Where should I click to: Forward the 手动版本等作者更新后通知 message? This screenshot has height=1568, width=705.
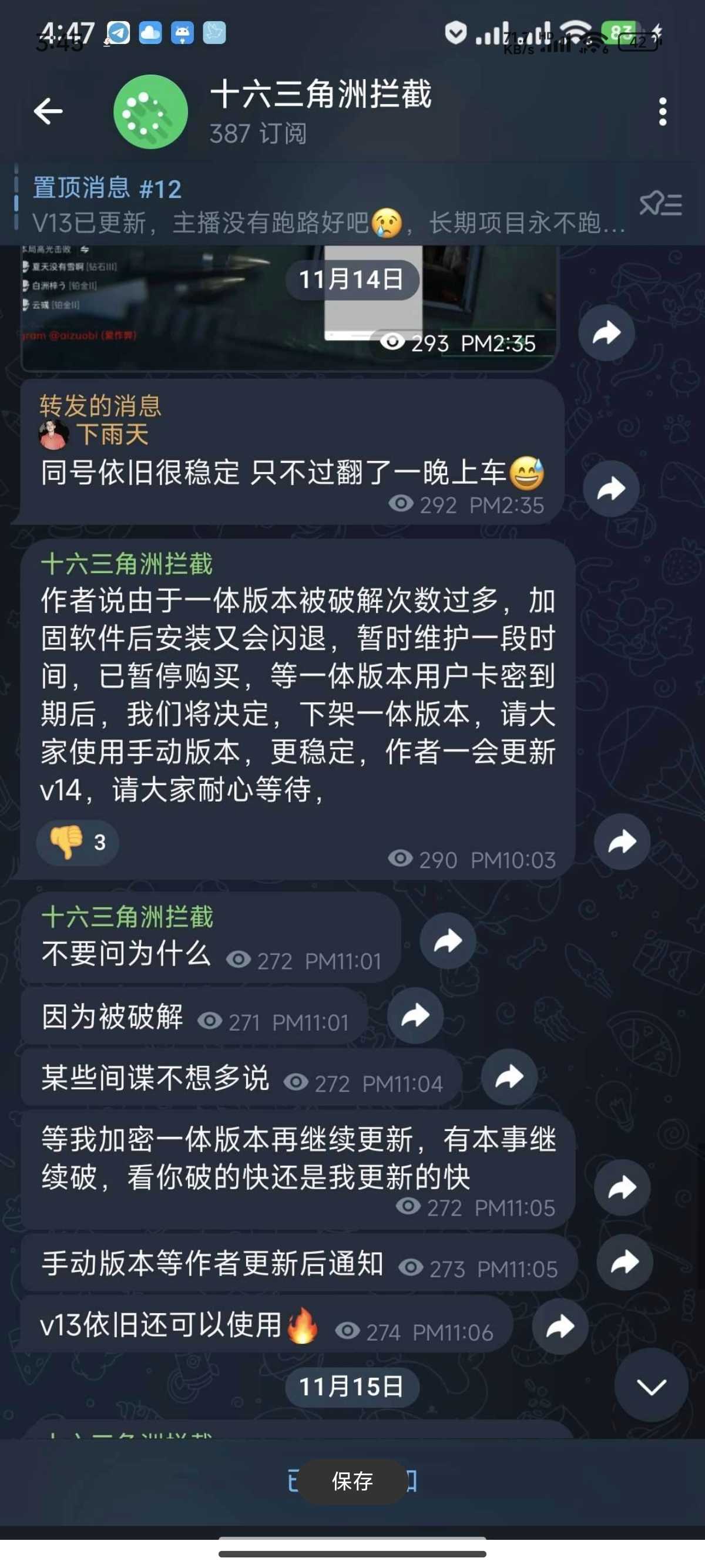point(624,1262)
